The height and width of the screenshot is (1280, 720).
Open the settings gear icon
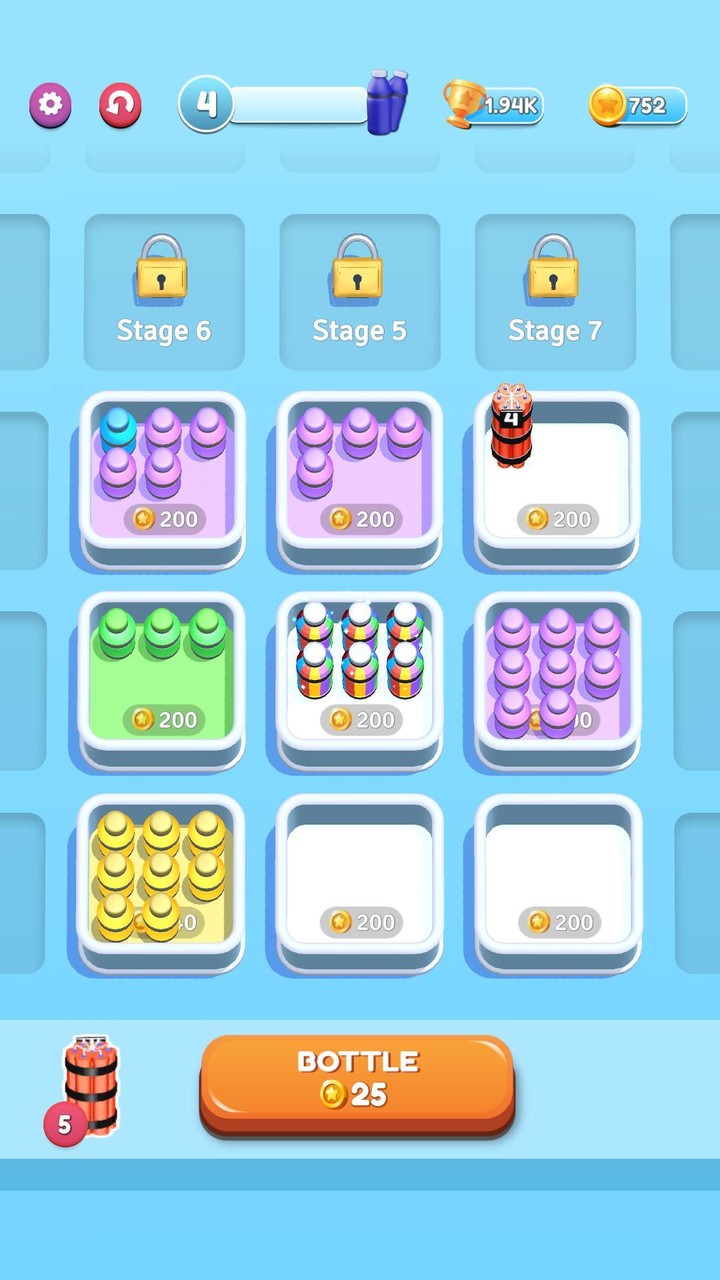pyautogui.click(x=50, y=106)
